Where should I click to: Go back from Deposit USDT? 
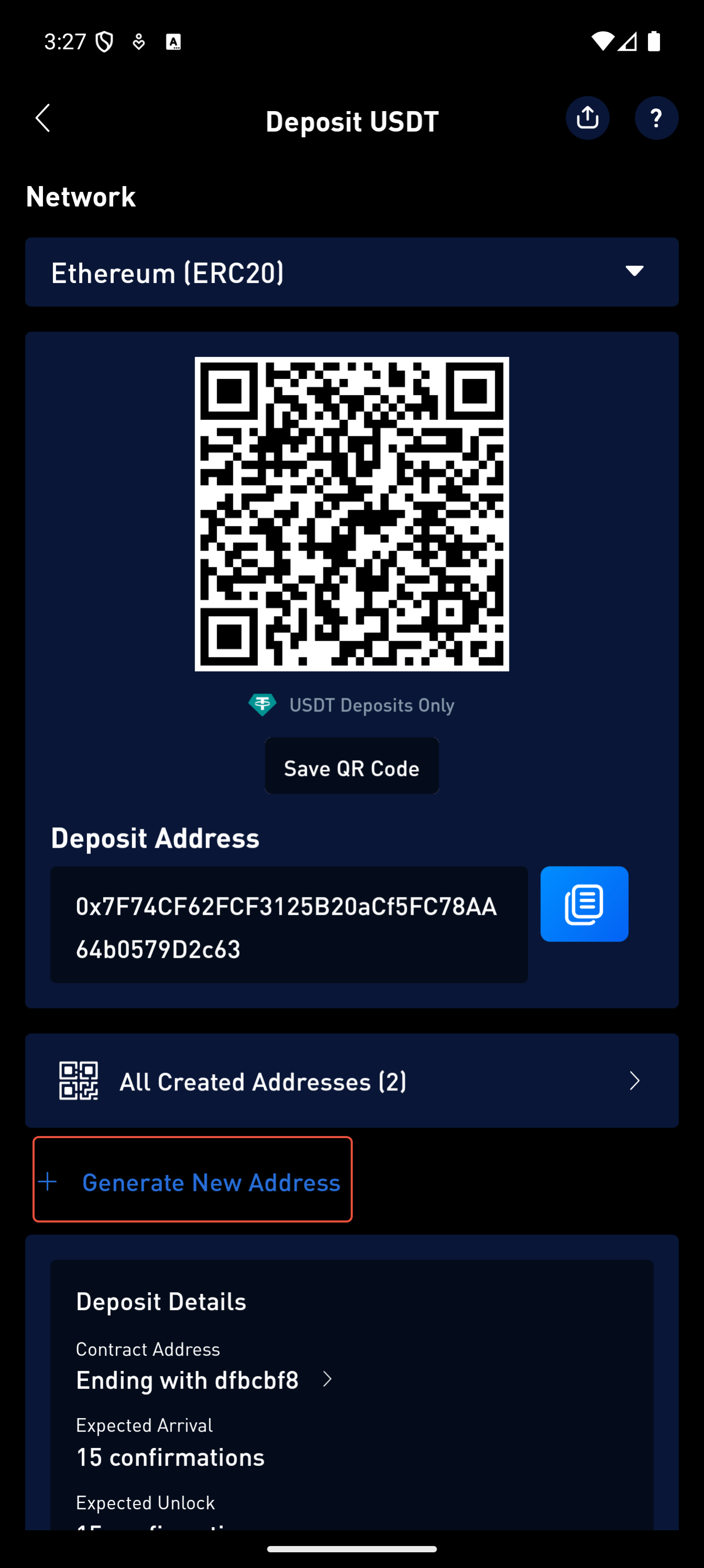pos(42,118)
